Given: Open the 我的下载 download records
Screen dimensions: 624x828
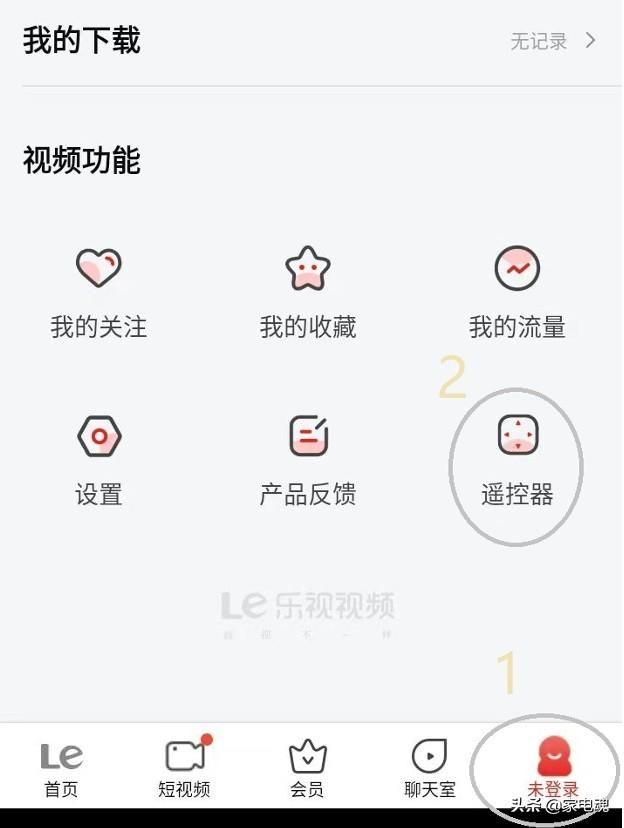Looking at the screenshot, I should pos(553,41).
